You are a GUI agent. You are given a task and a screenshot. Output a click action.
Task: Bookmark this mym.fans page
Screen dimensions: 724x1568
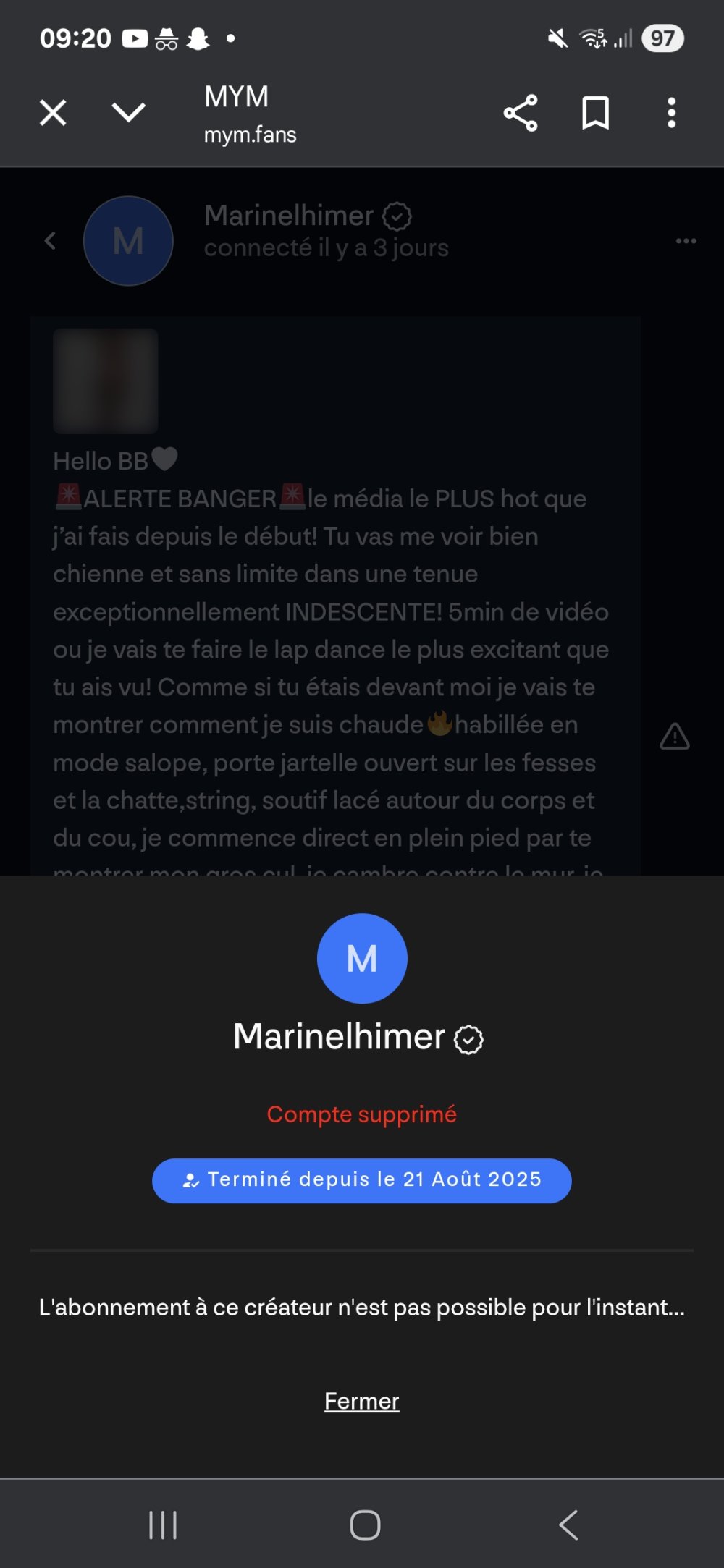click(595, 113)
